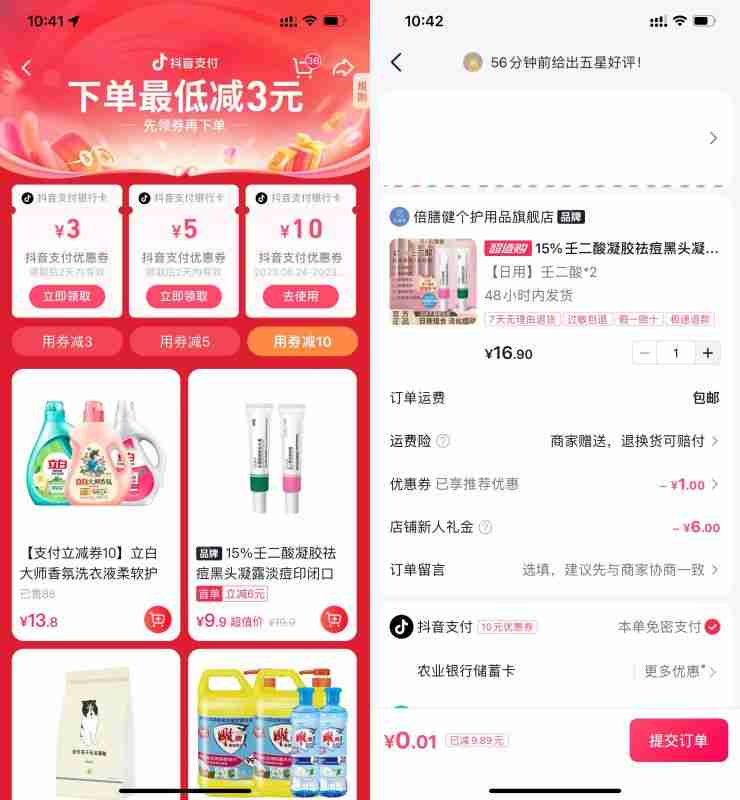Toggle 本单免密支付 checkbox
The image size is (740, 800).
click(712, 627)
